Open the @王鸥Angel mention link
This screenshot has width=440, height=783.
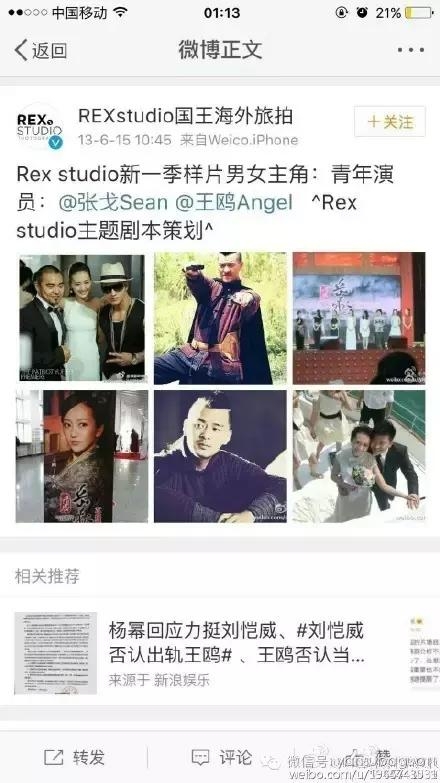[234, 203]
